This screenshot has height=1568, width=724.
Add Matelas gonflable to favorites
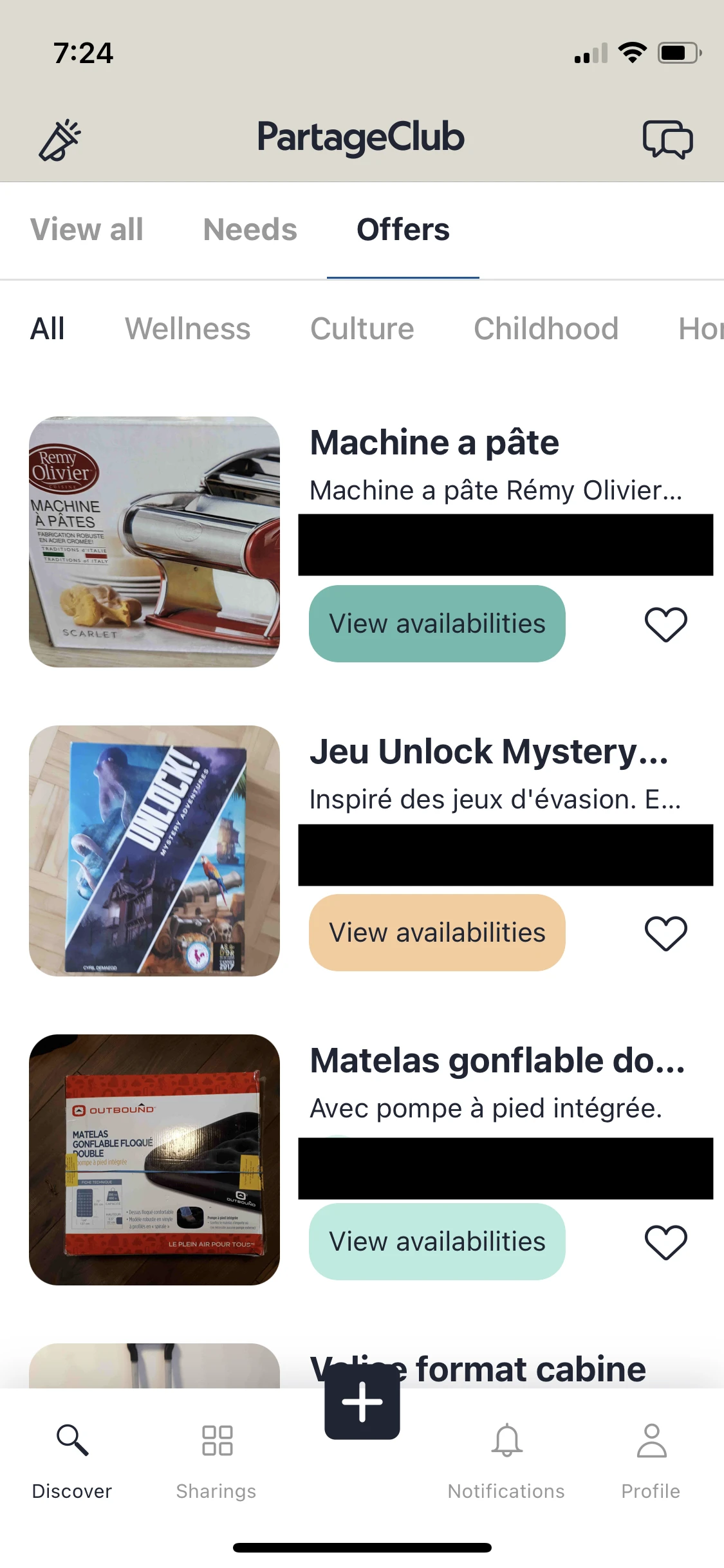666,1242
